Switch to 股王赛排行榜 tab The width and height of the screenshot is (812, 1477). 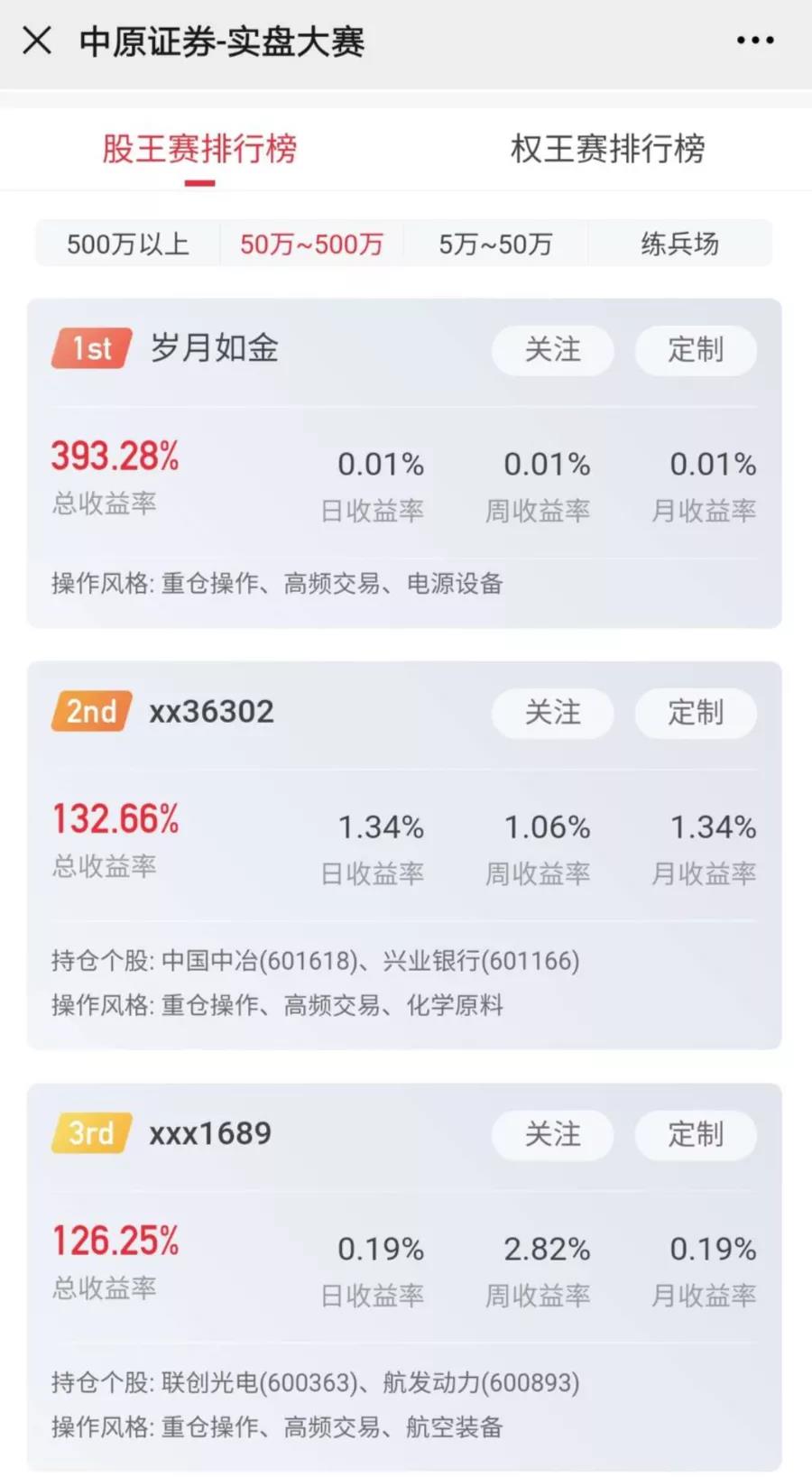pyautogui.click(x=199, y=149)
